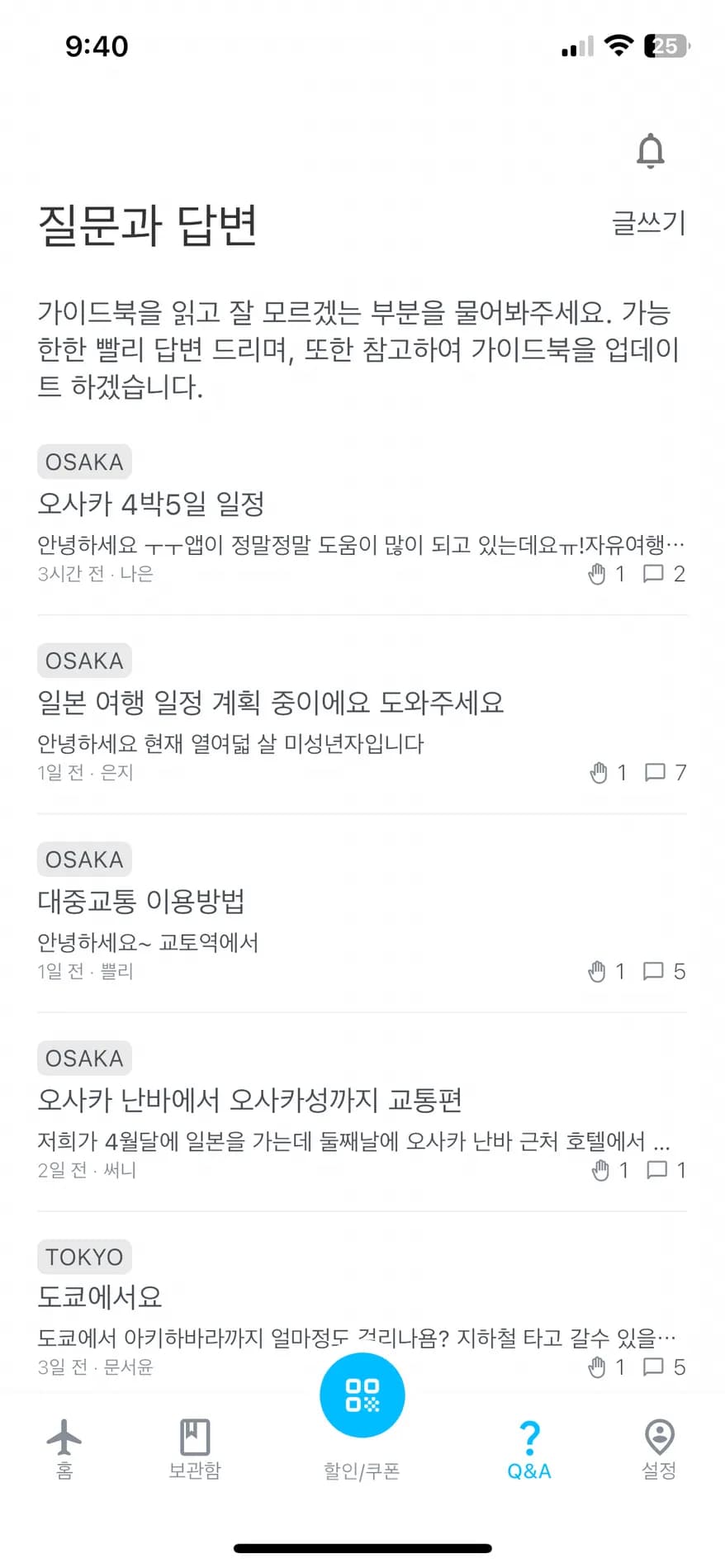Open the TOKYO post 도쿄에서요
Image resolution: width=725 pixels, height=1568 pixels.
(x=362, y=1310)
